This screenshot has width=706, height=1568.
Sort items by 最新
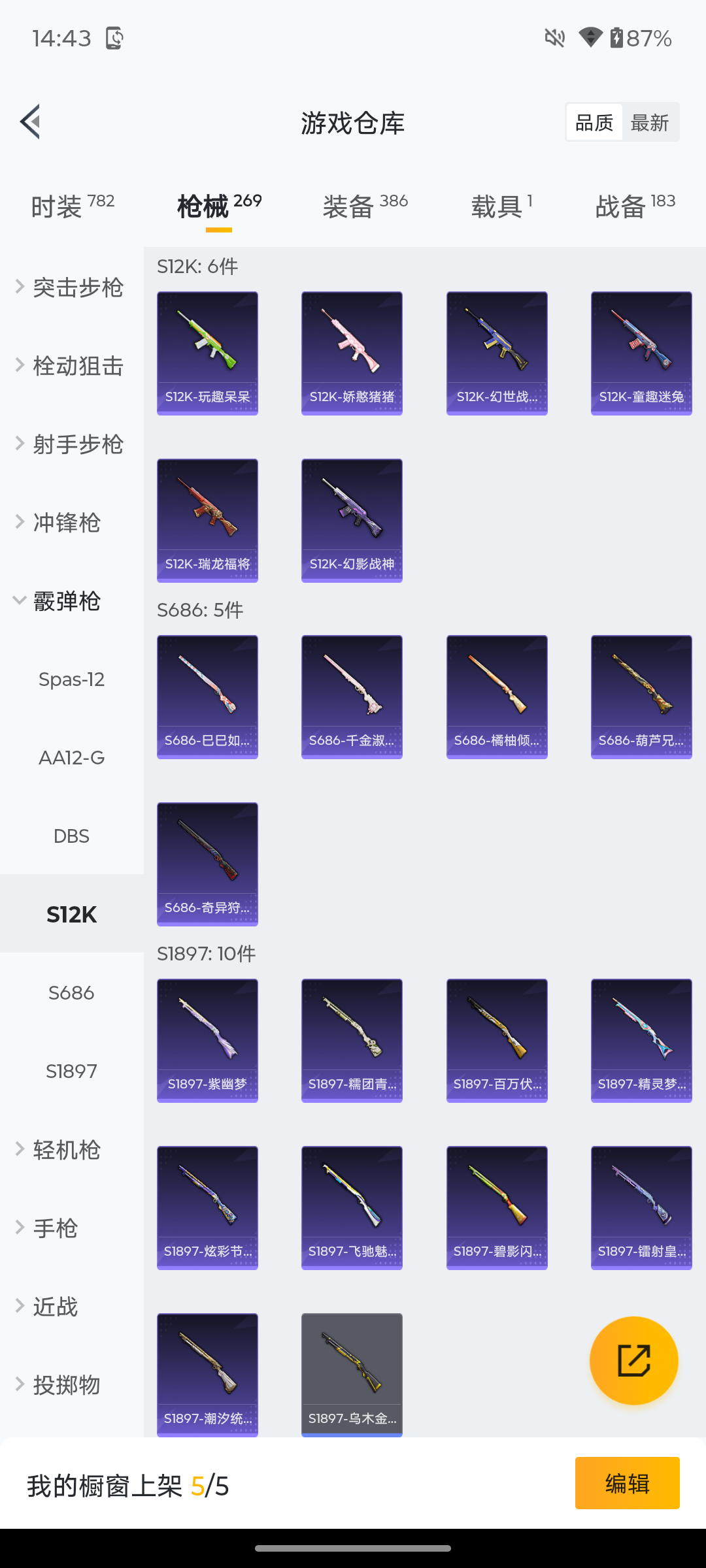[650, 122]
